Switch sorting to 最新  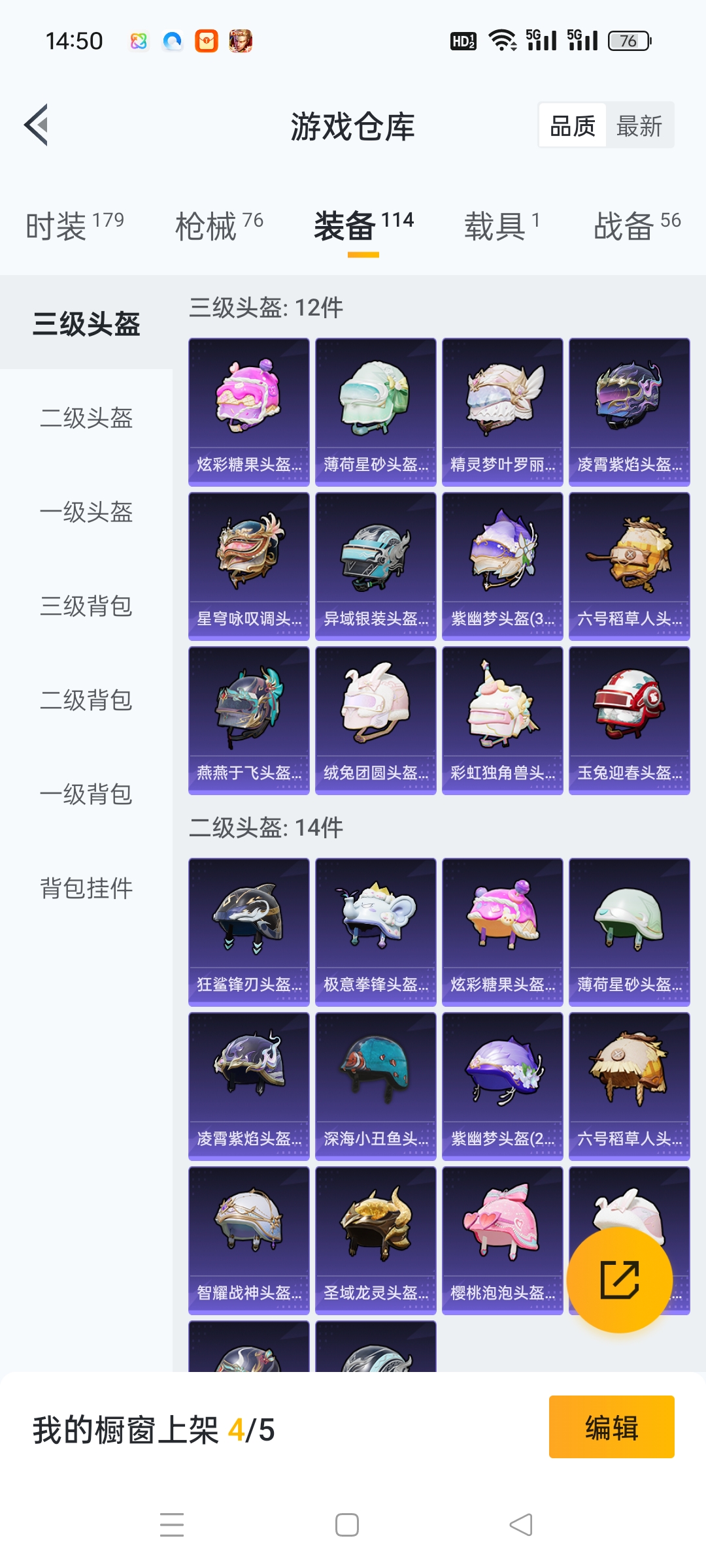(640, 125)
